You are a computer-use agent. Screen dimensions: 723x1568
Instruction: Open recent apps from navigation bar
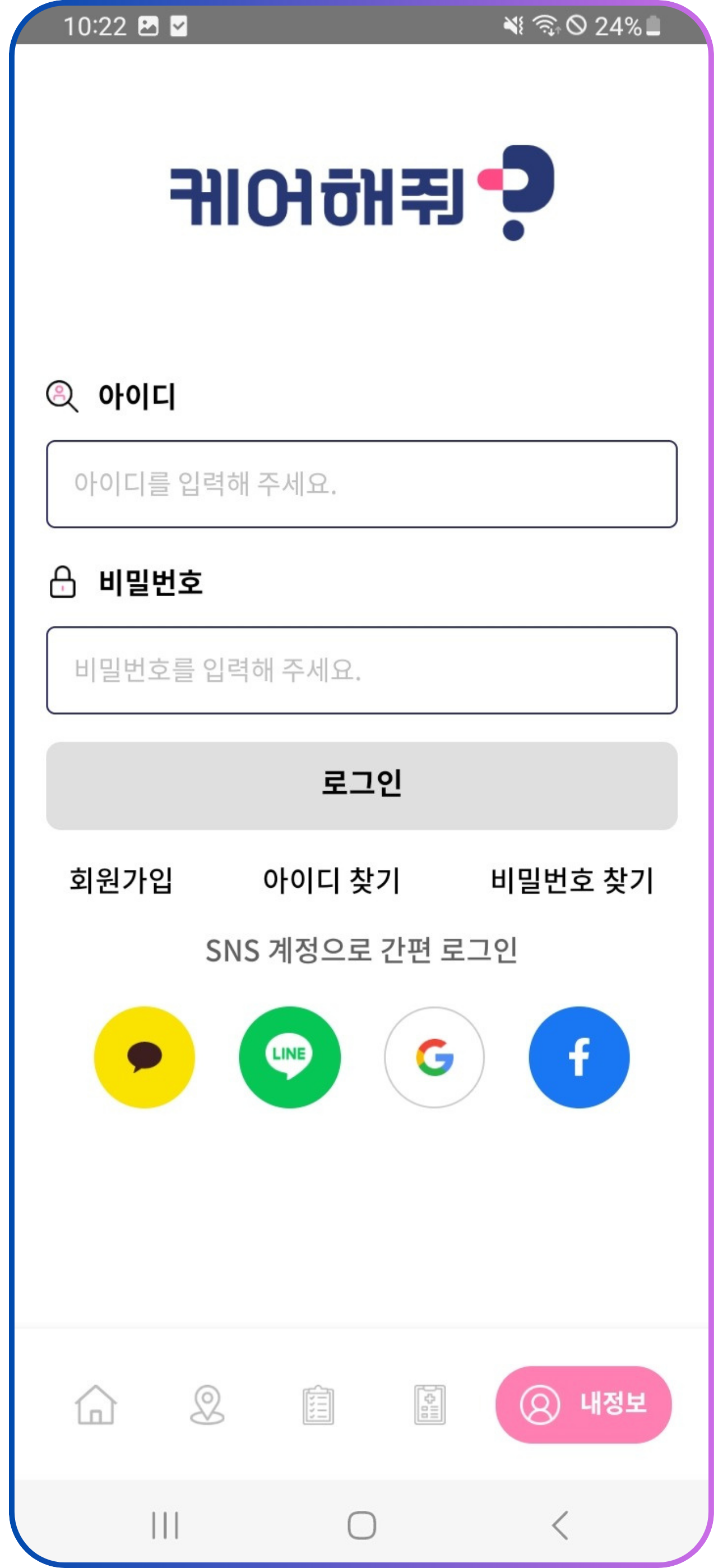(x=164, y=1525)
